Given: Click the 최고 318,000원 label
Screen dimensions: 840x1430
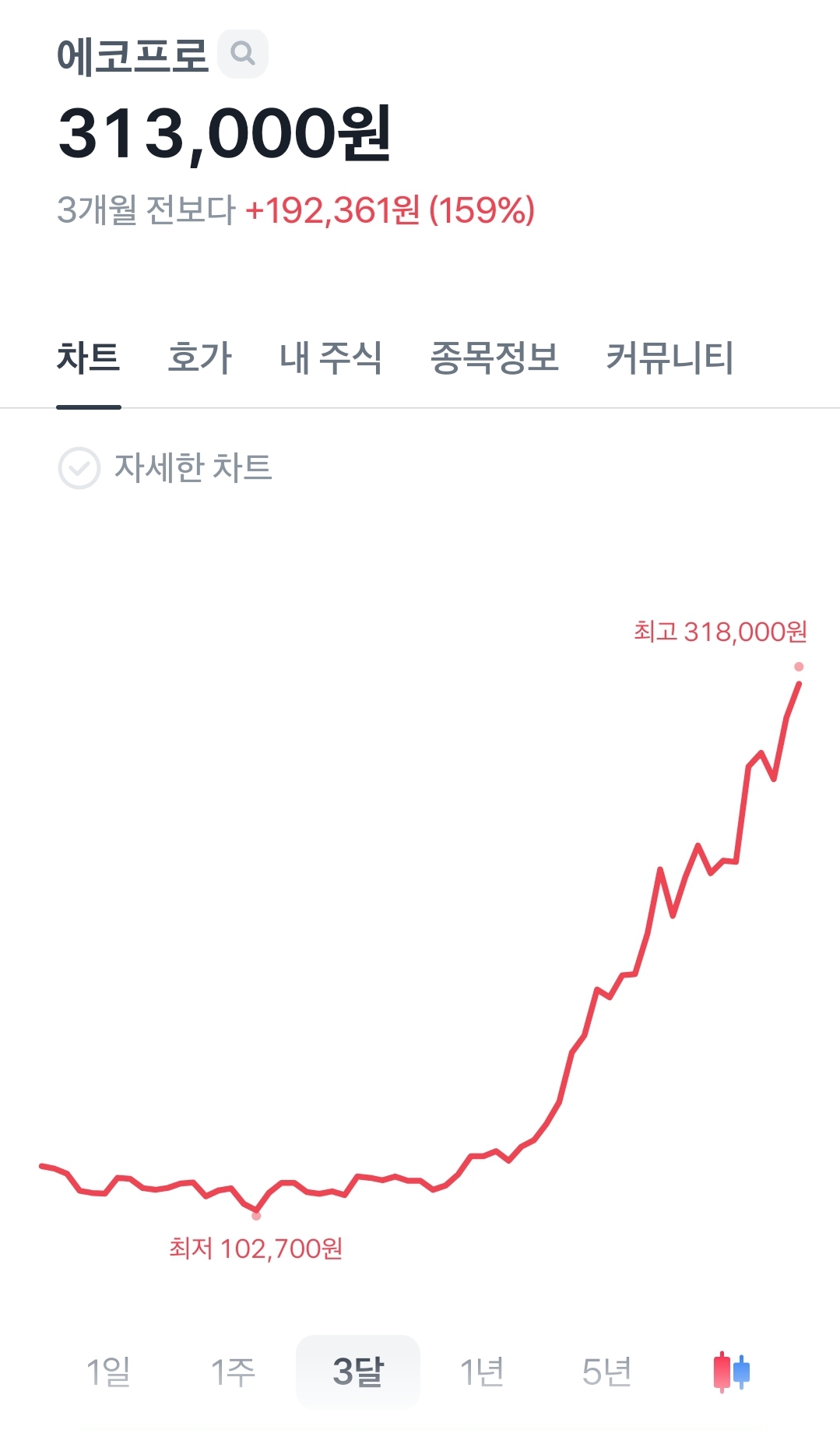Looking at the screenshot, I should click(720, 631).
